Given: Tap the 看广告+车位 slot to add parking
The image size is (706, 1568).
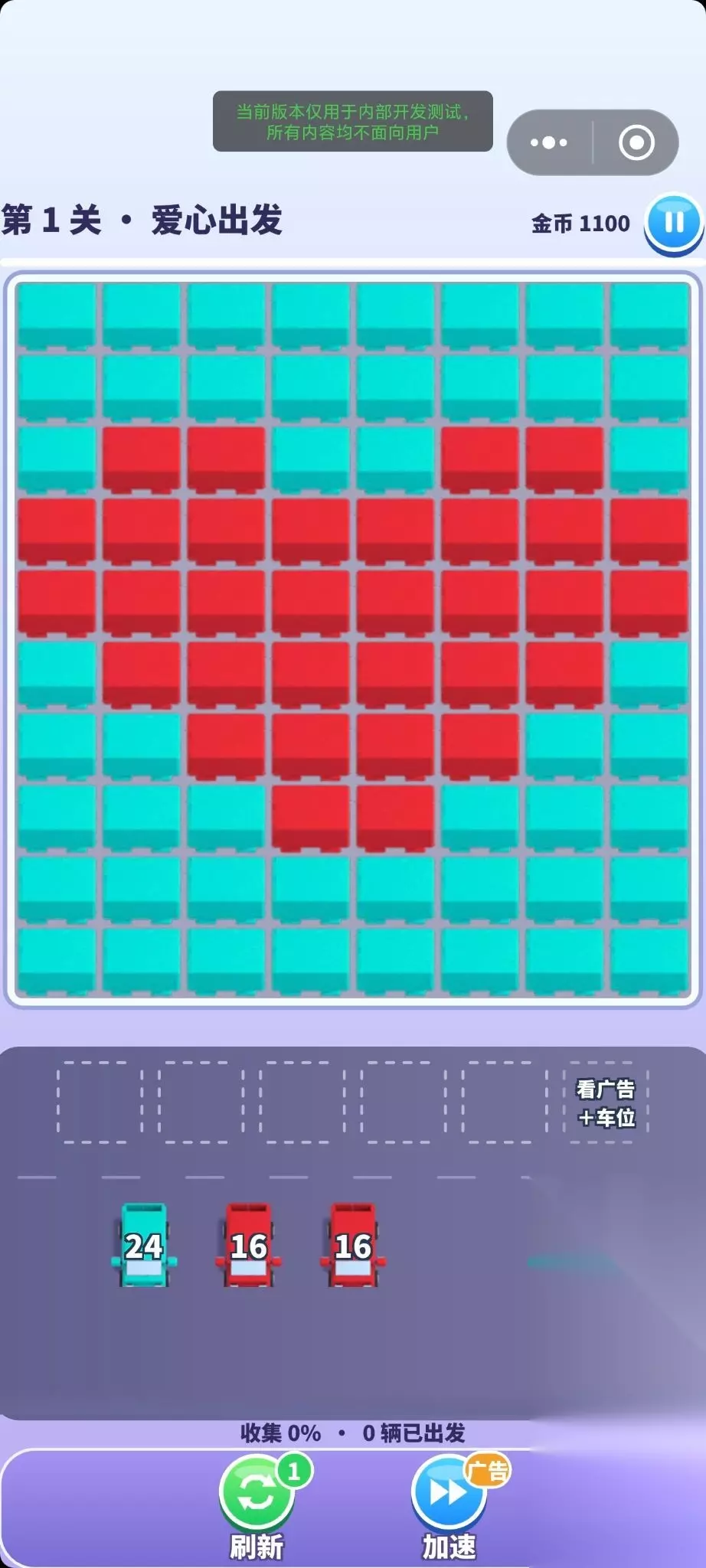Looking at the screenshot, I should [x=606, y=1103].
